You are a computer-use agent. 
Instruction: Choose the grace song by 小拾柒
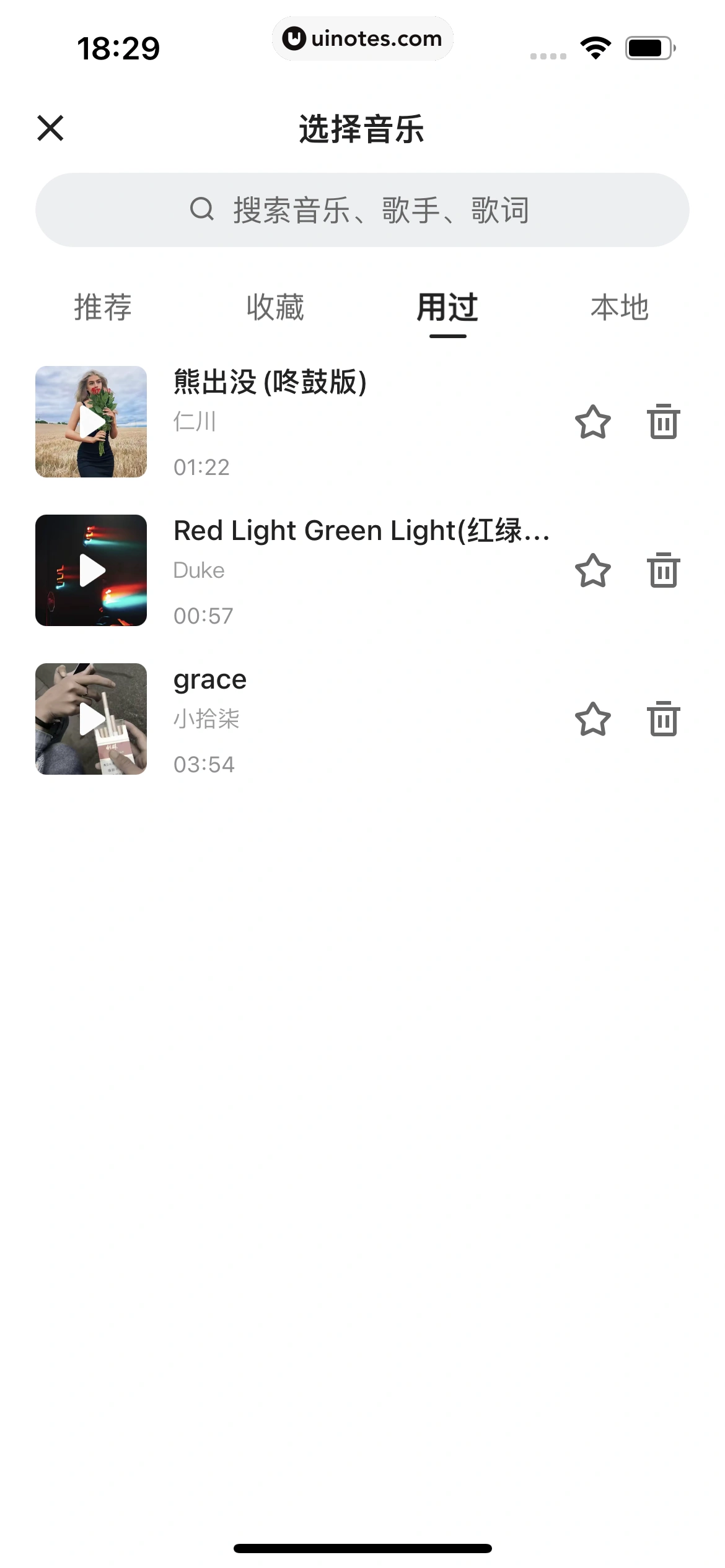tap(209, 679)
